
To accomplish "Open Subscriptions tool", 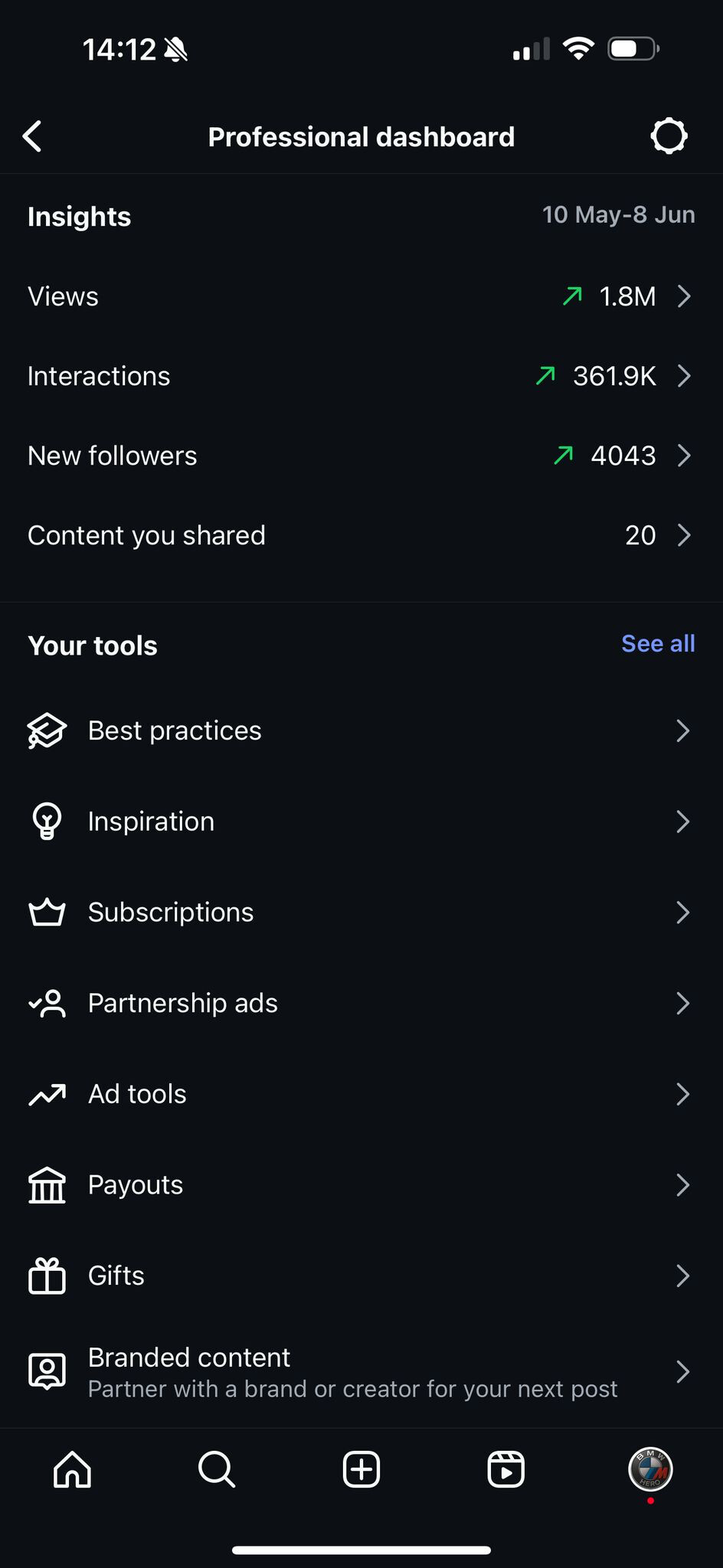I will (x=361, y=912).
